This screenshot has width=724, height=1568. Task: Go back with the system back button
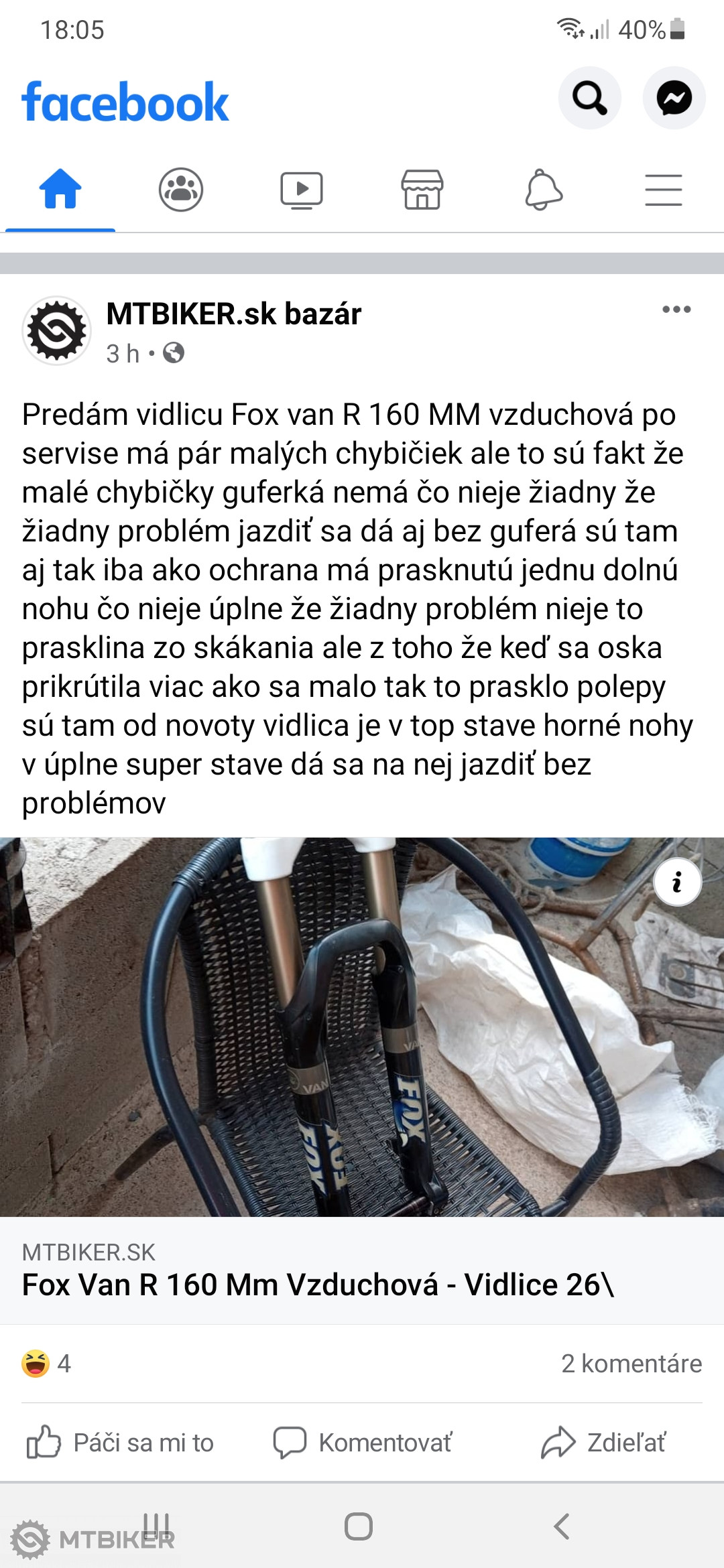tap(562, 1526)
